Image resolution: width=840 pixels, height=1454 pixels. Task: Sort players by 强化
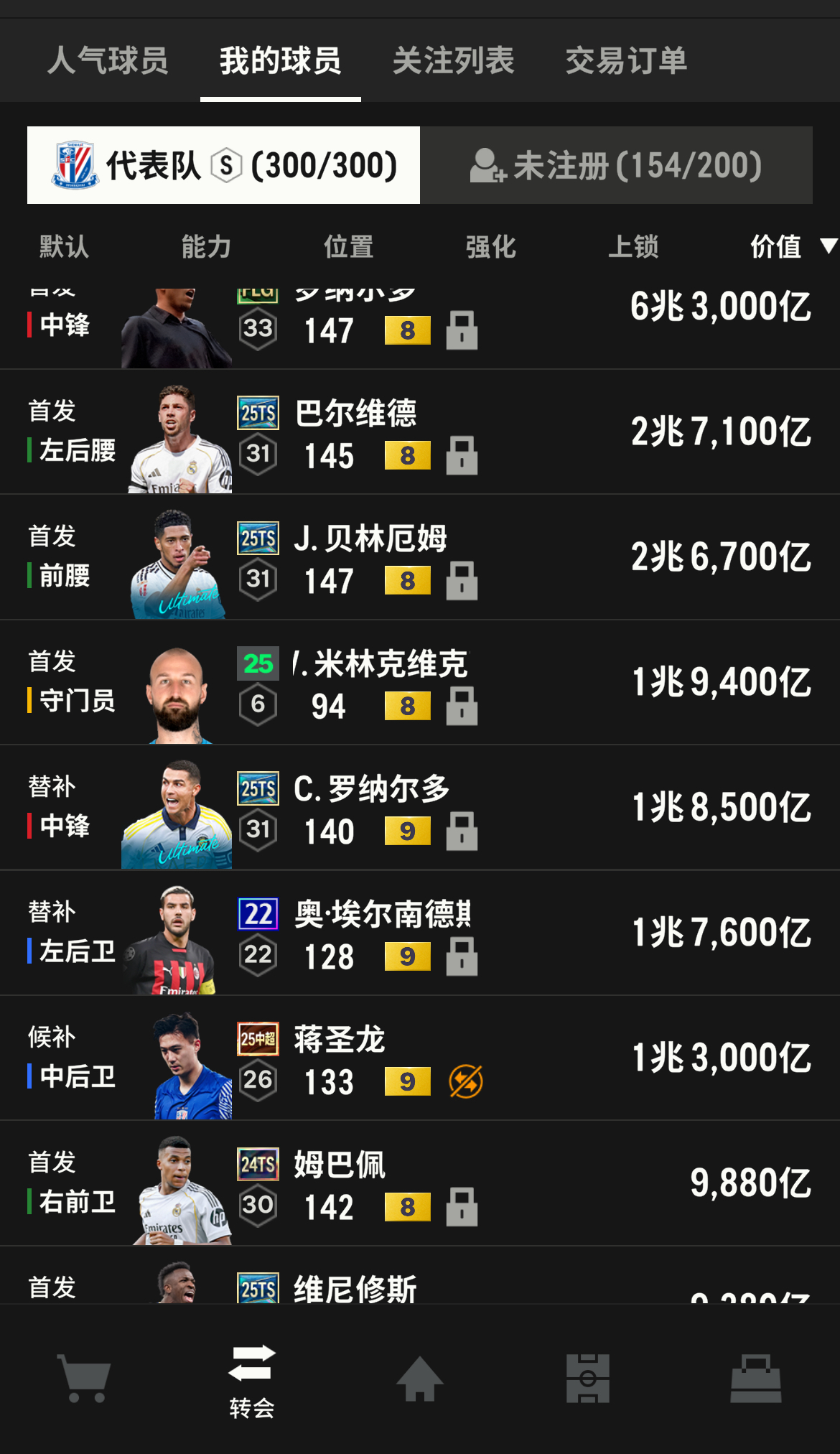[x=490, y=247]
